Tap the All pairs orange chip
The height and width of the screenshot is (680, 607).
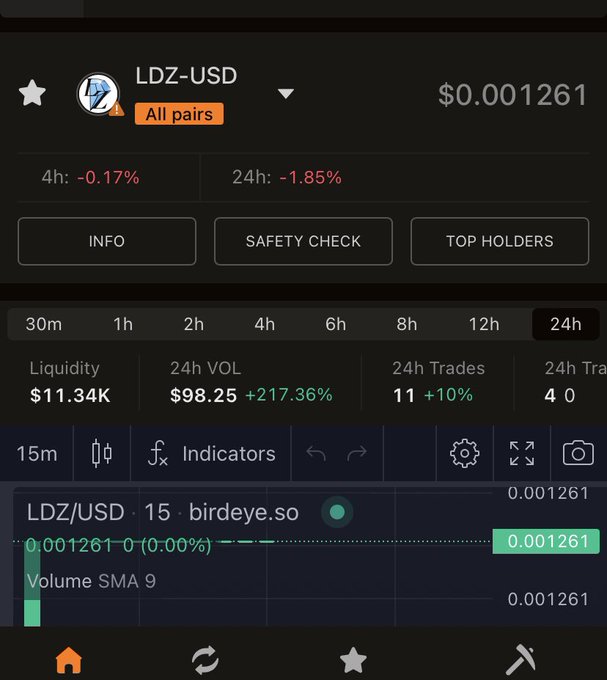click(179, 114)
